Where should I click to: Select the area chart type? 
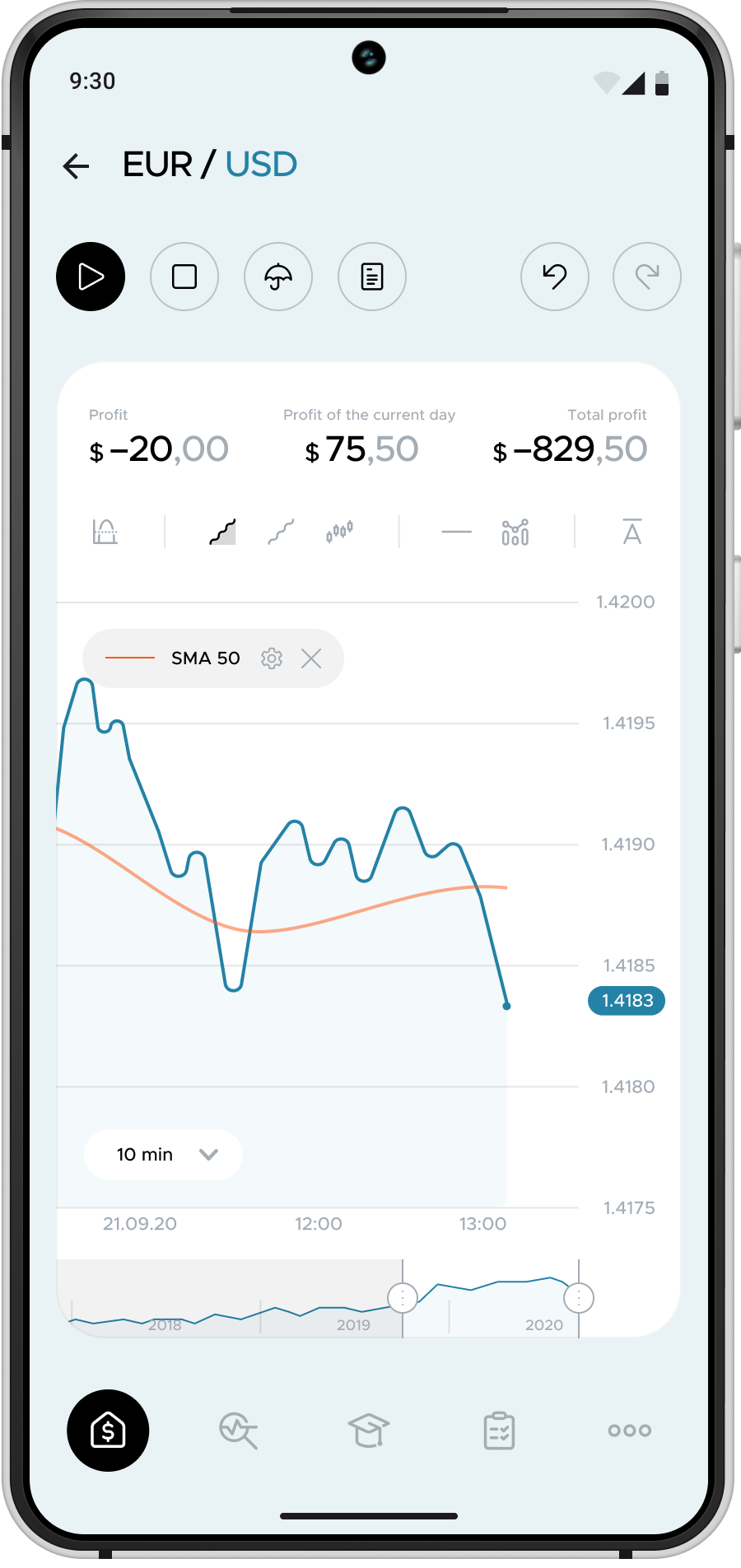(222, 533)
